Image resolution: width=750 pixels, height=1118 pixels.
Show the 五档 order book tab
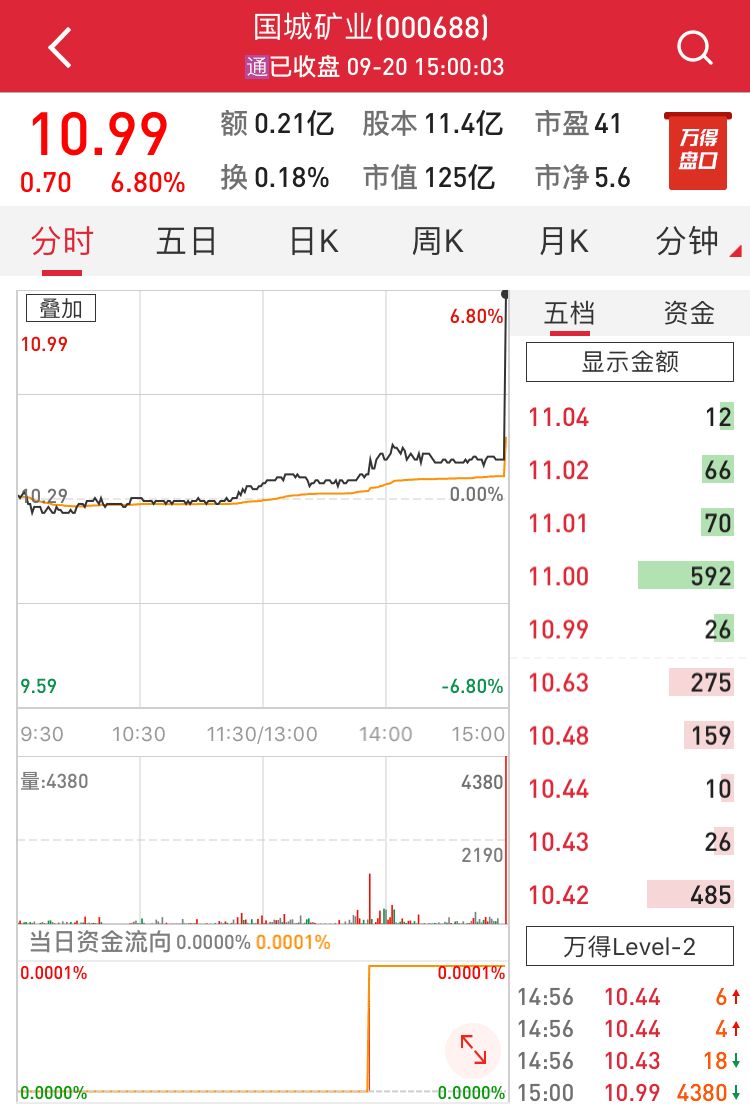(569, 313)
